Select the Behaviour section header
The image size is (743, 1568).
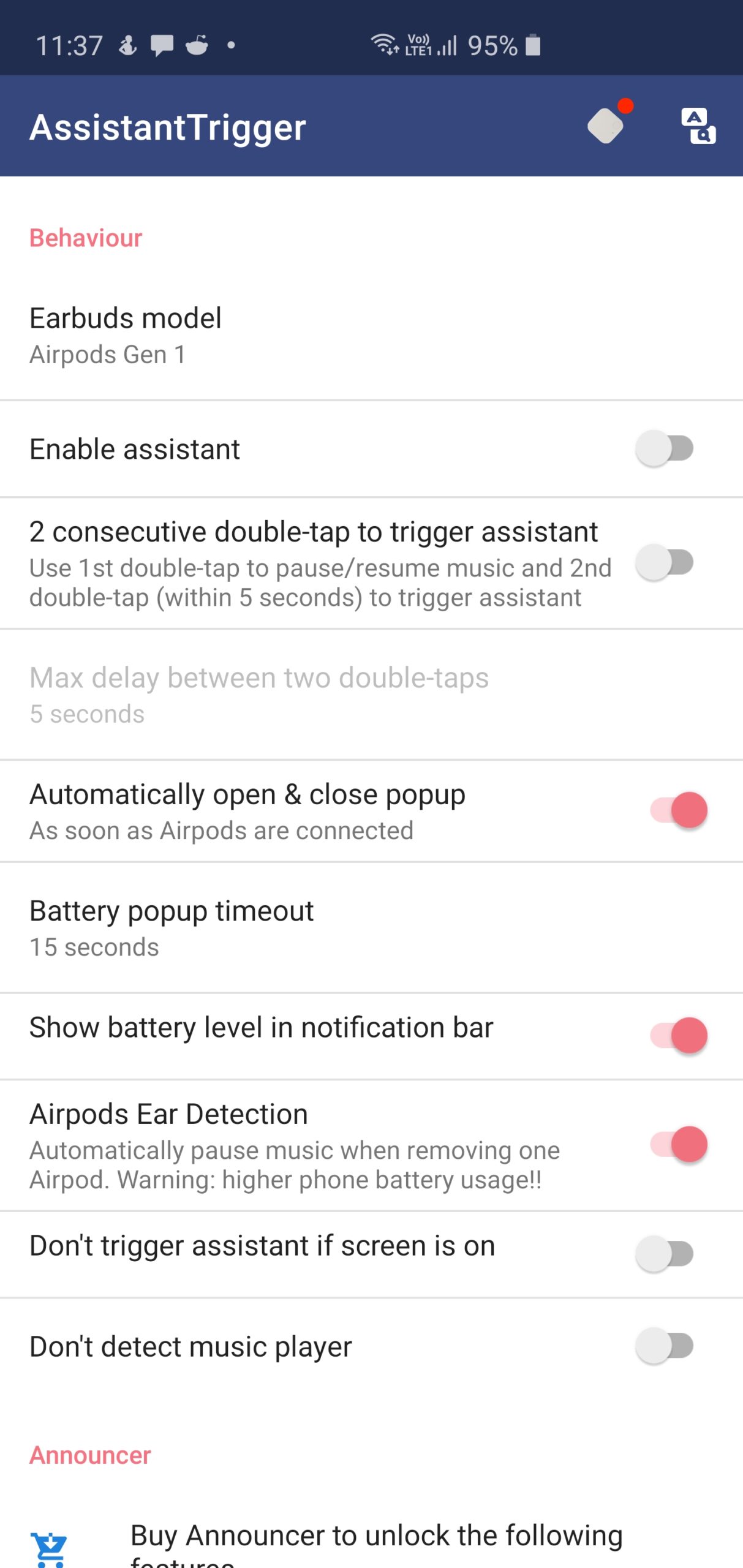85,238
